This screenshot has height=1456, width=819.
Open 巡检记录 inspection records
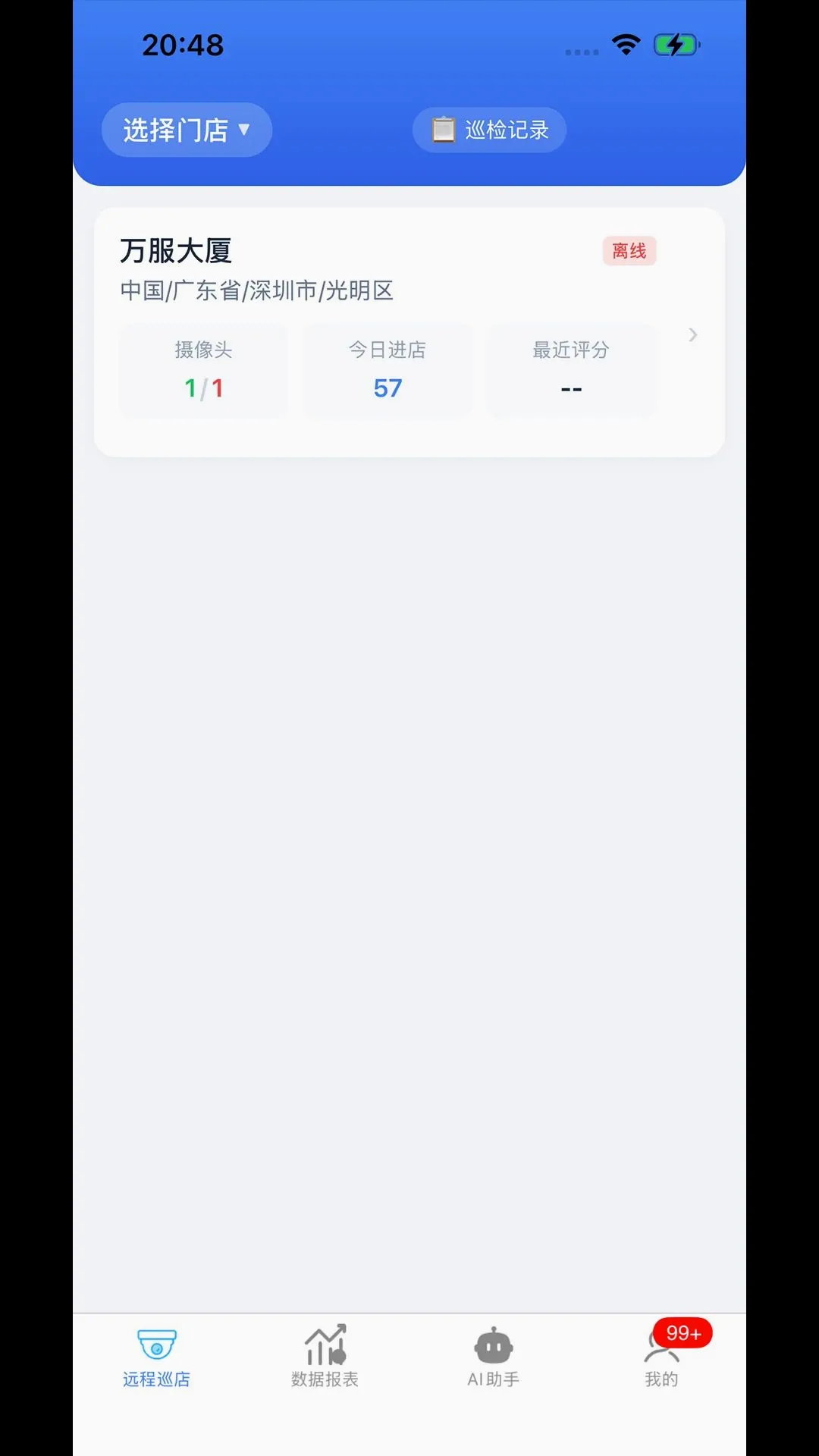[489, 130]
